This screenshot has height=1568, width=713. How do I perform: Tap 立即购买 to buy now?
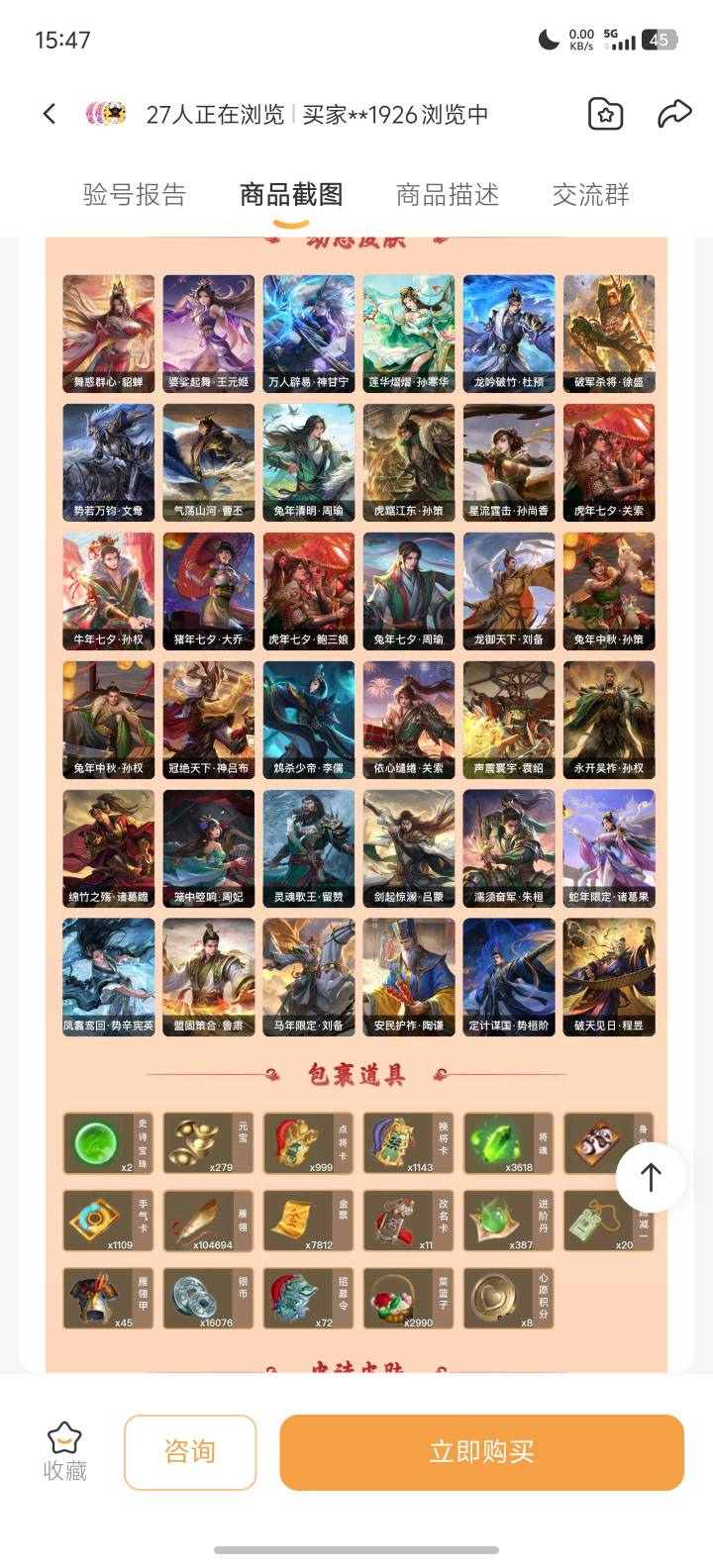[481, 1452]
